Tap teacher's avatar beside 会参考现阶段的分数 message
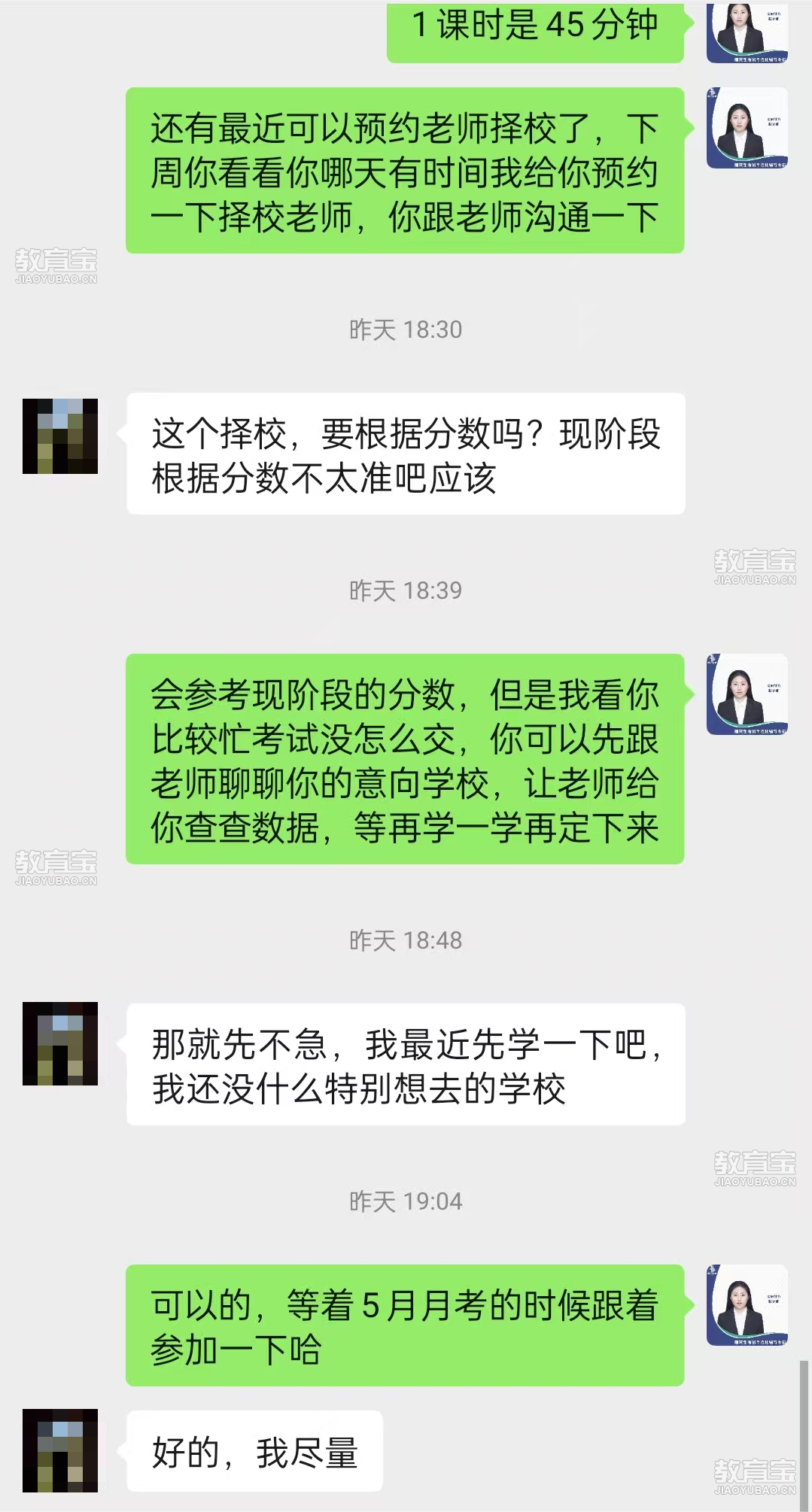Image resolution: width=812 pixels, height=1512 pixels. (x=747, y=694)
